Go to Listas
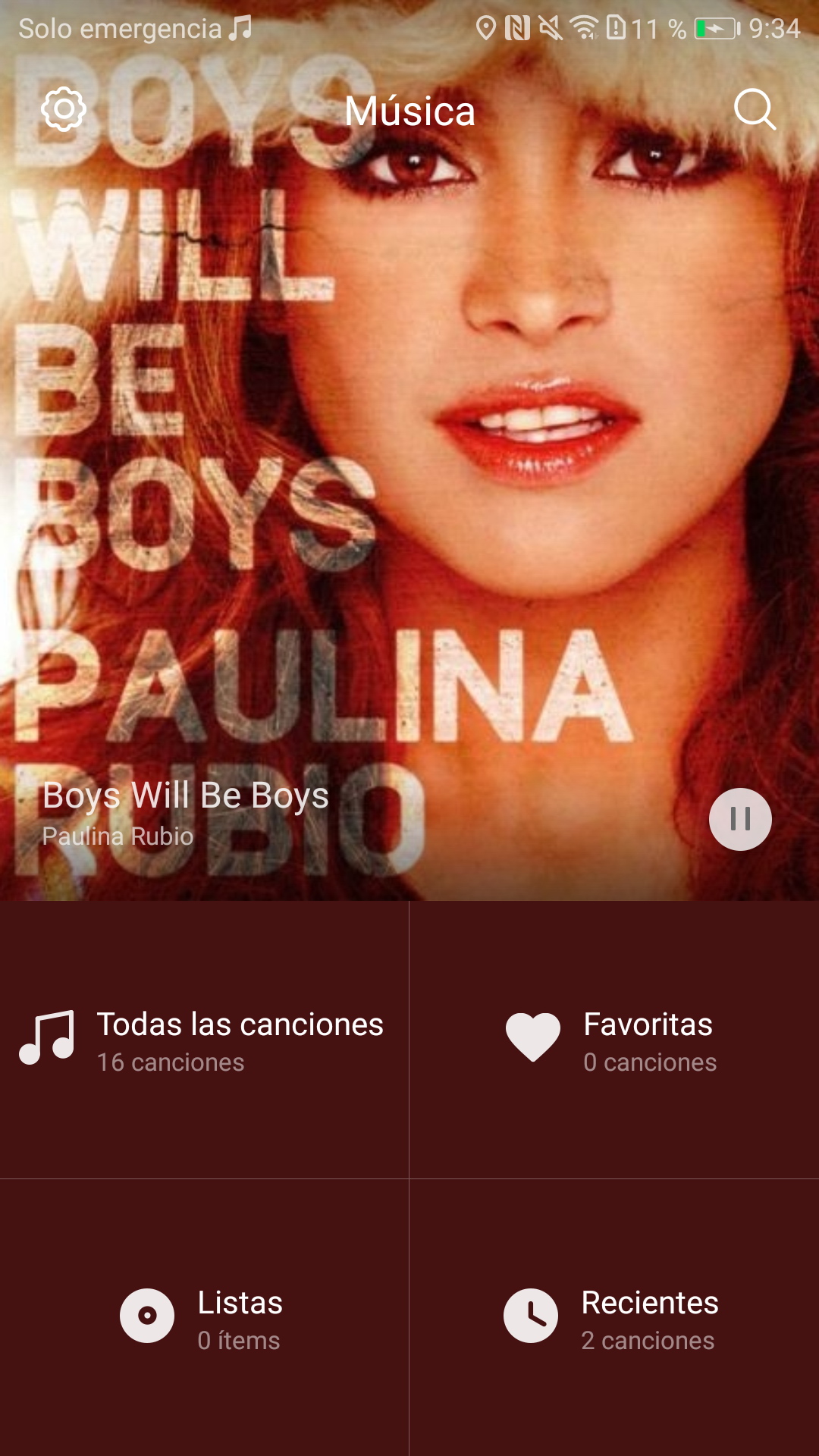The width and height of the screenshot is (819, 1456). (x=204, y=1318)
